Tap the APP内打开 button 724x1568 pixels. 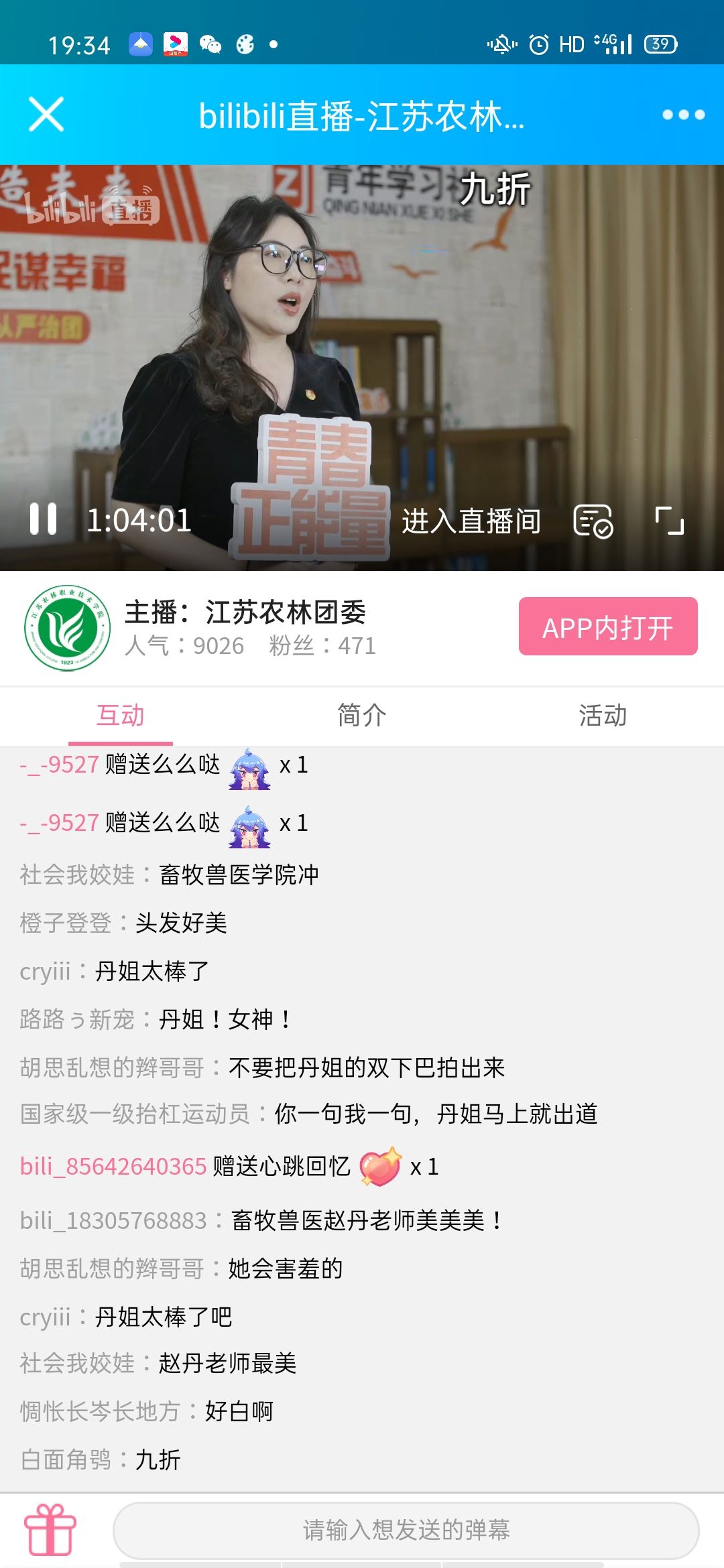click(x=608, y=627)
